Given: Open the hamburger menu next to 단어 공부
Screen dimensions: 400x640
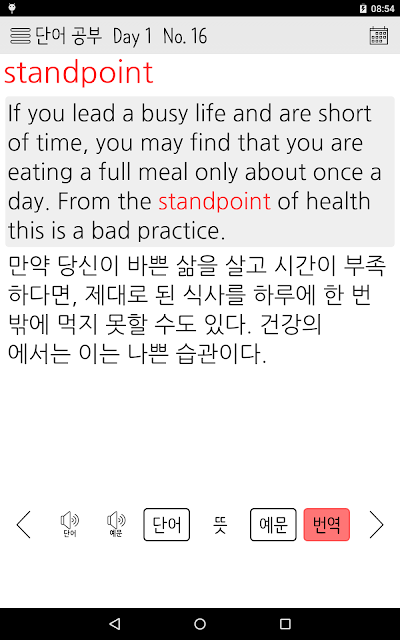Looking at the screenshot, I should [20, 36].
